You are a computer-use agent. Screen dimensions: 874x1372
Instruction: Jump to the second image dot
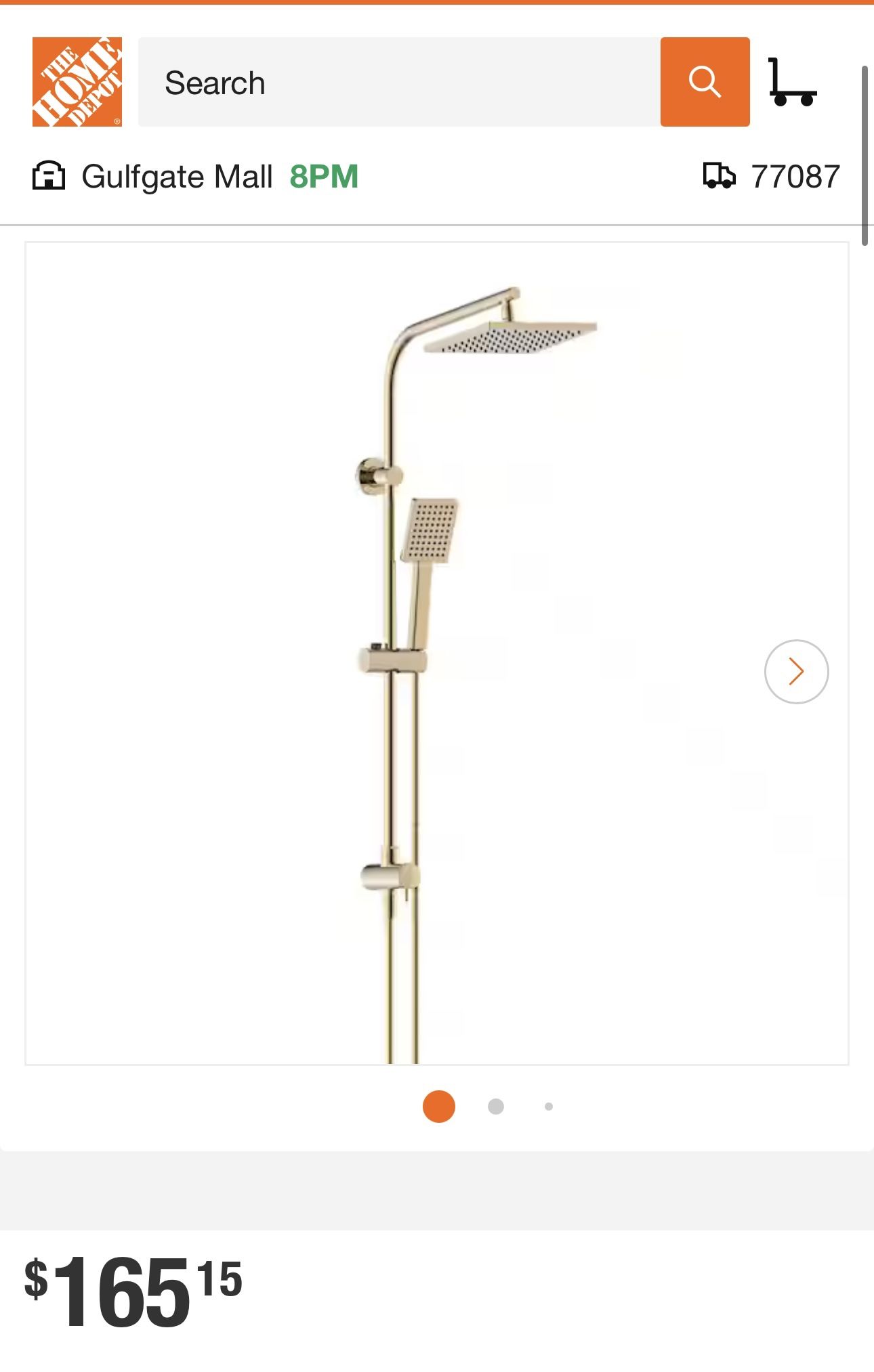coord(496,1106)
